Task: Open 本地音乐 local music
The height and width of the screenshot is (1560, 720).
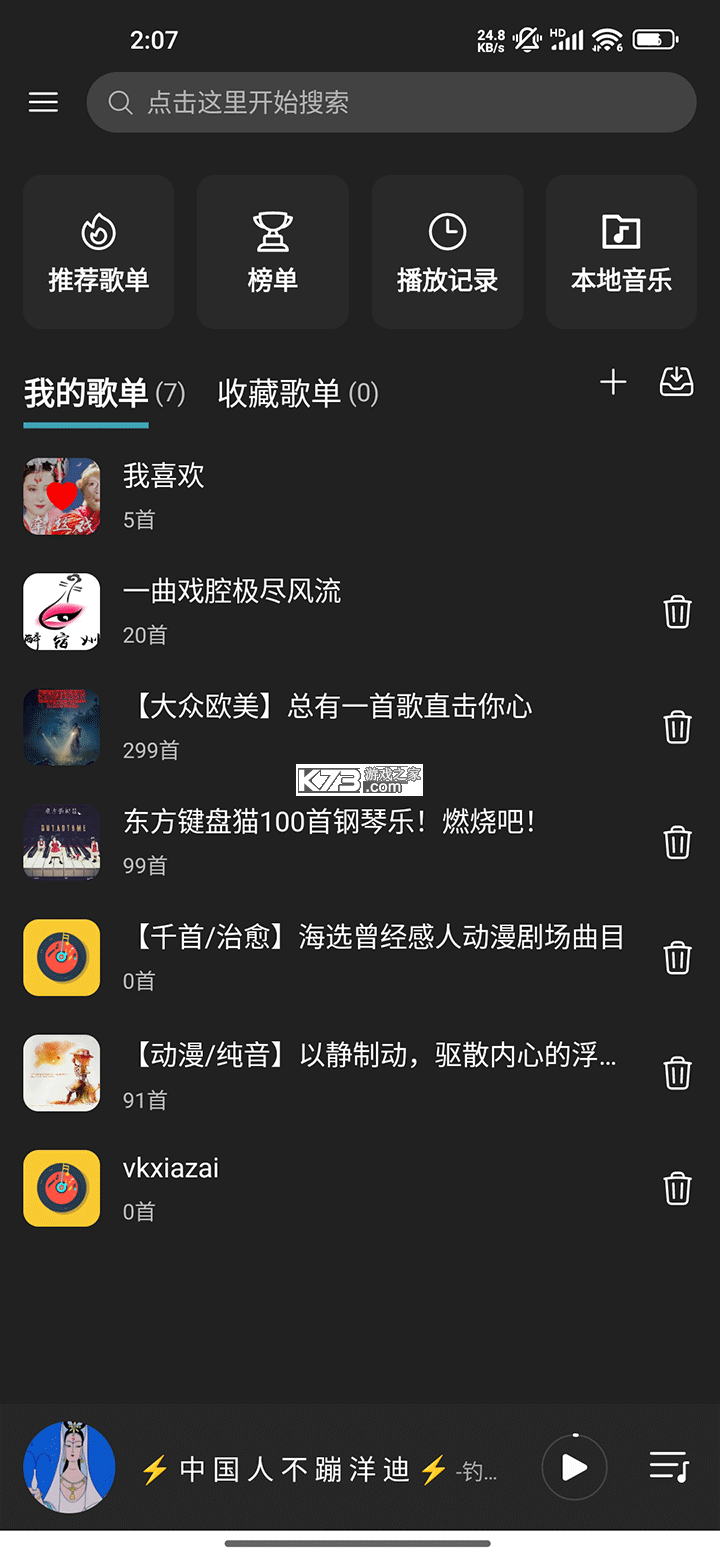Action: click(620, 251)
